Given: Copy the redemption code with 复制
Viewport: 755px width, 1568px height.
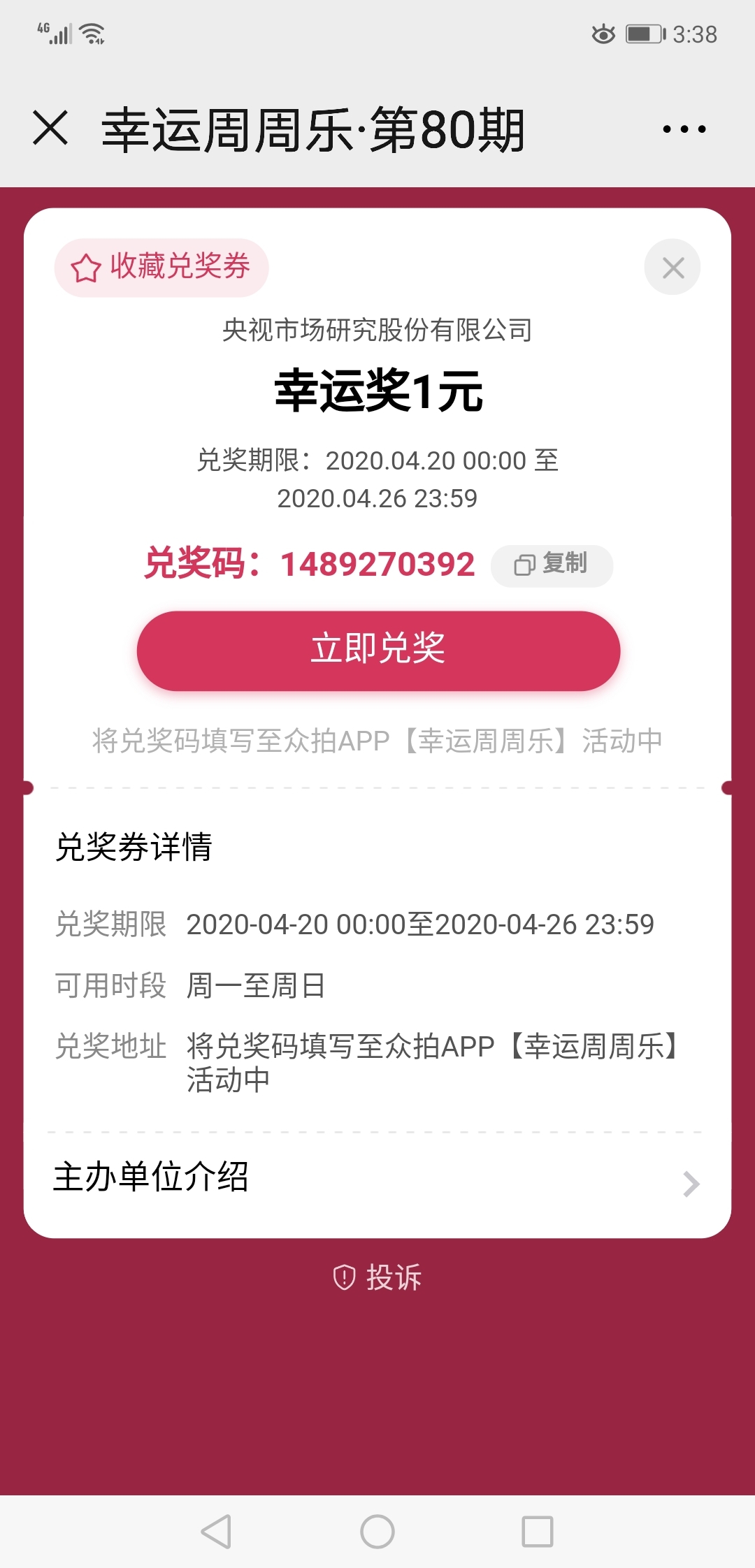Looking at the screenshot, I should (x=552, y=565).
